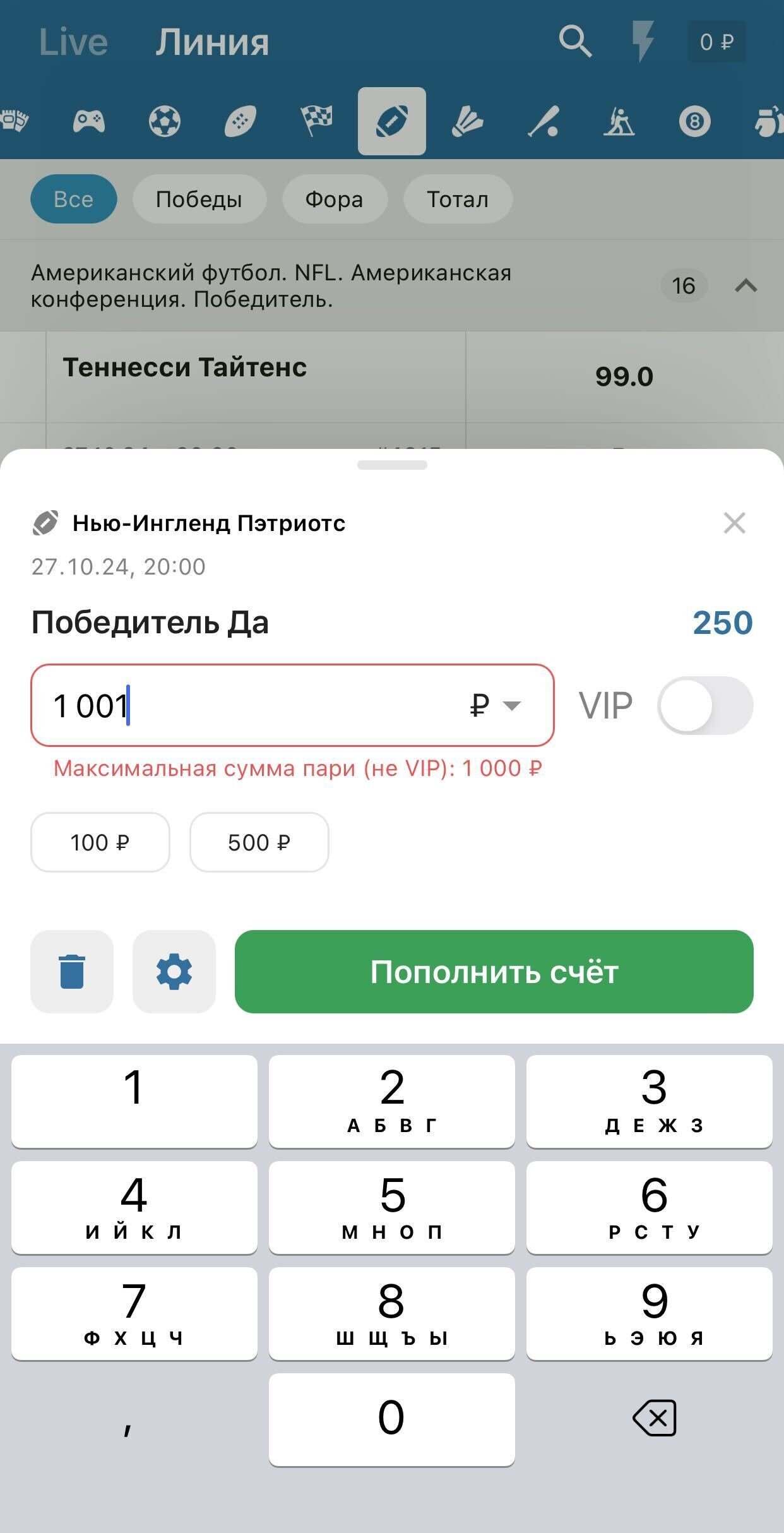Collapse the NFL Американская конференция section
Image resolution: width=784 pixels, height=1533 pixels.
tap(745, 285)
